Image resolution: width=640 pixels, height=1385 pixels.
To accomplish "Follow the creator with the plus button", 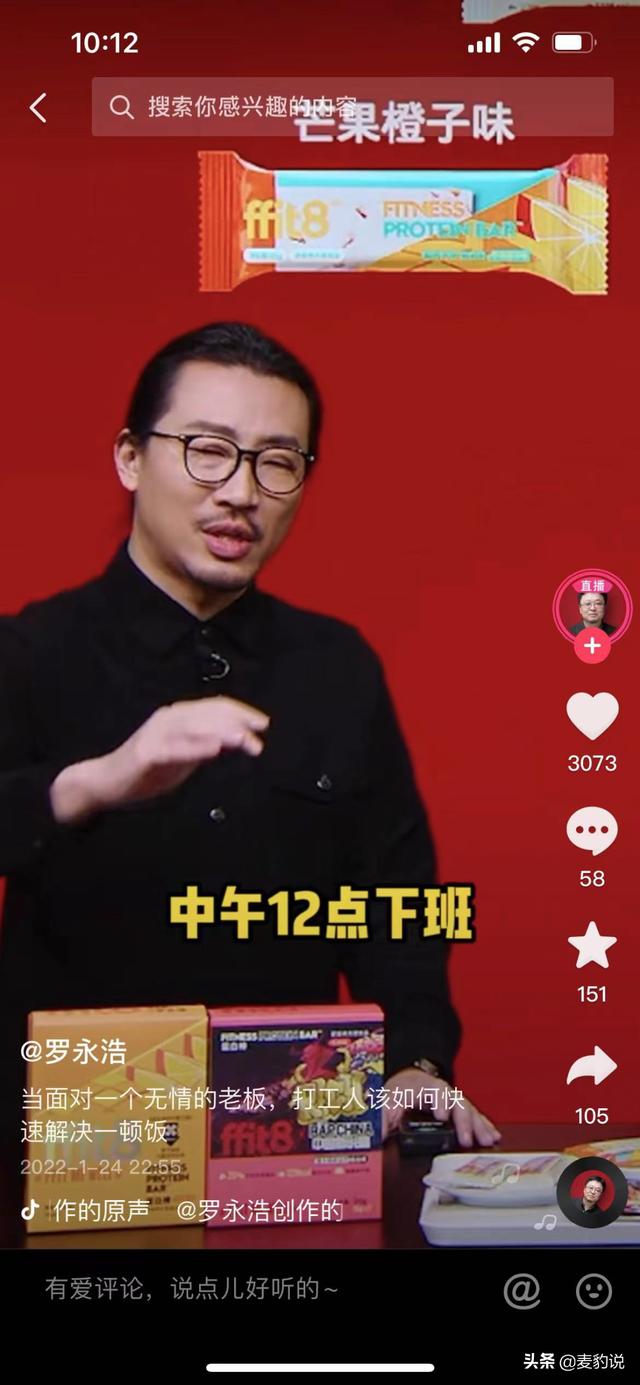I will pos(592,646).
